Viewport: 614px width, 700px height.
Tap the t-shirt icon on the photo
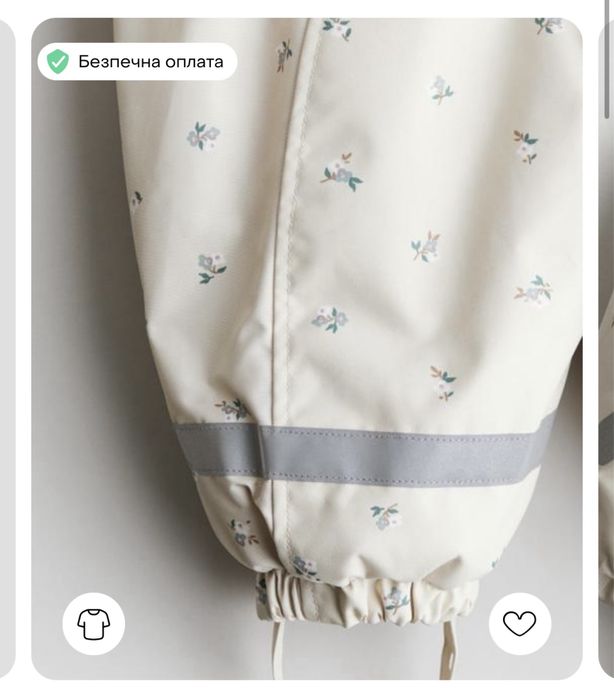[94, 624]
